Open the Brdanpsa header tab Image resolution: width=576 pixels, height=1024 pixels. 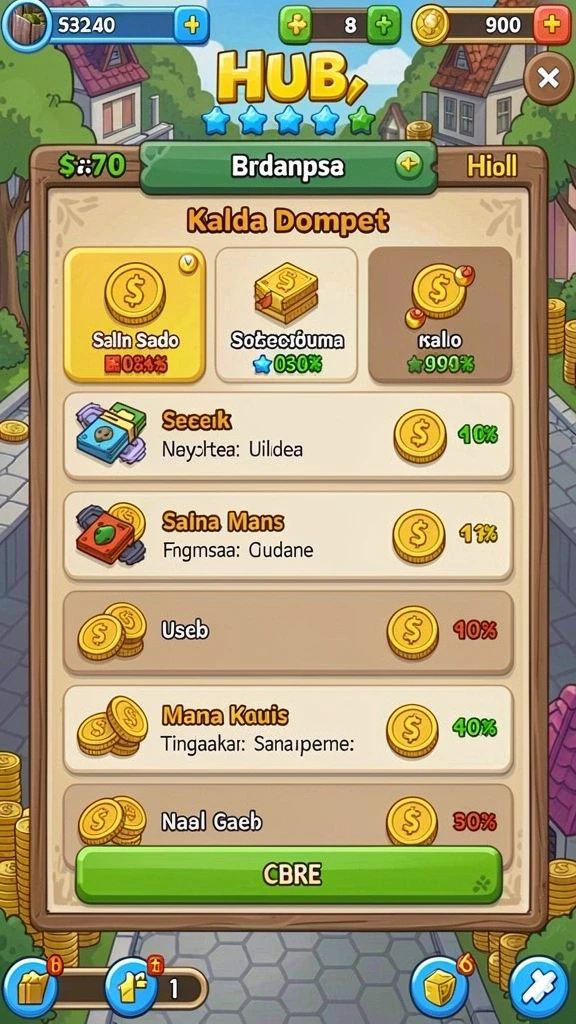coord(288,167)
